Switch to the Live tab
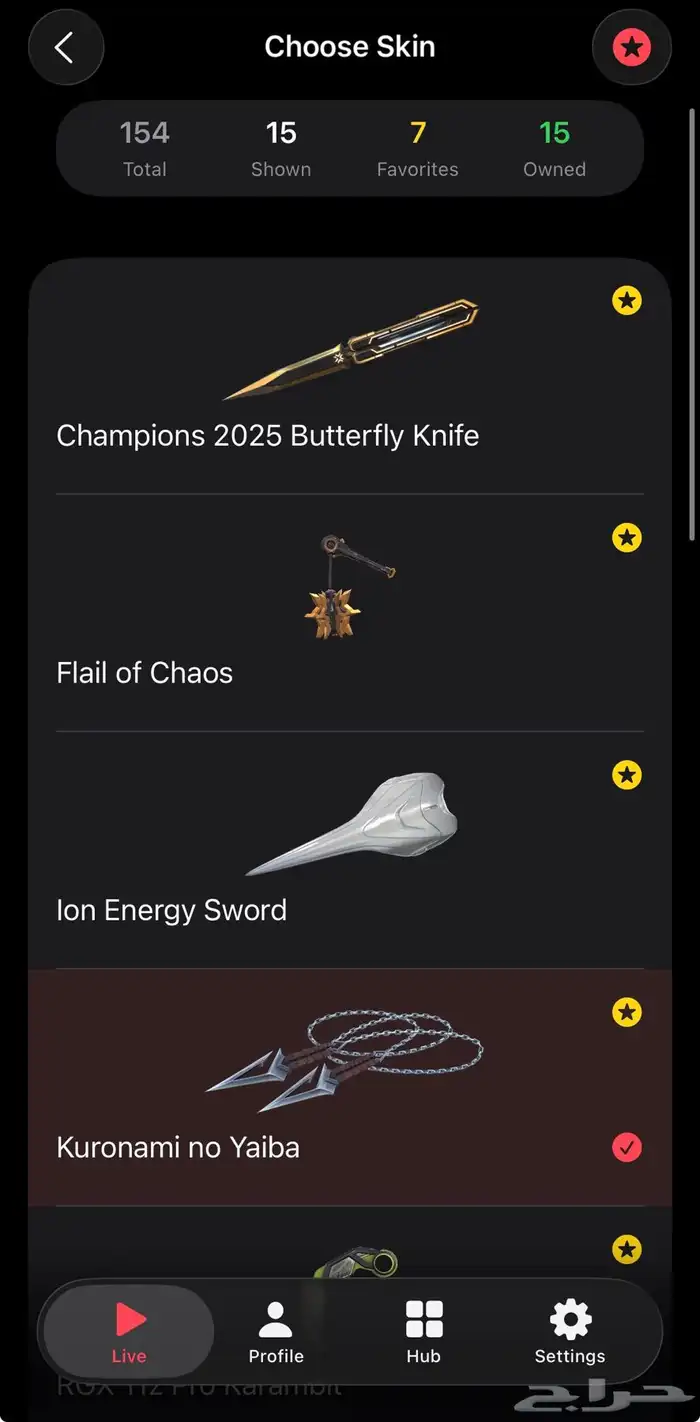 (129, 1332)
